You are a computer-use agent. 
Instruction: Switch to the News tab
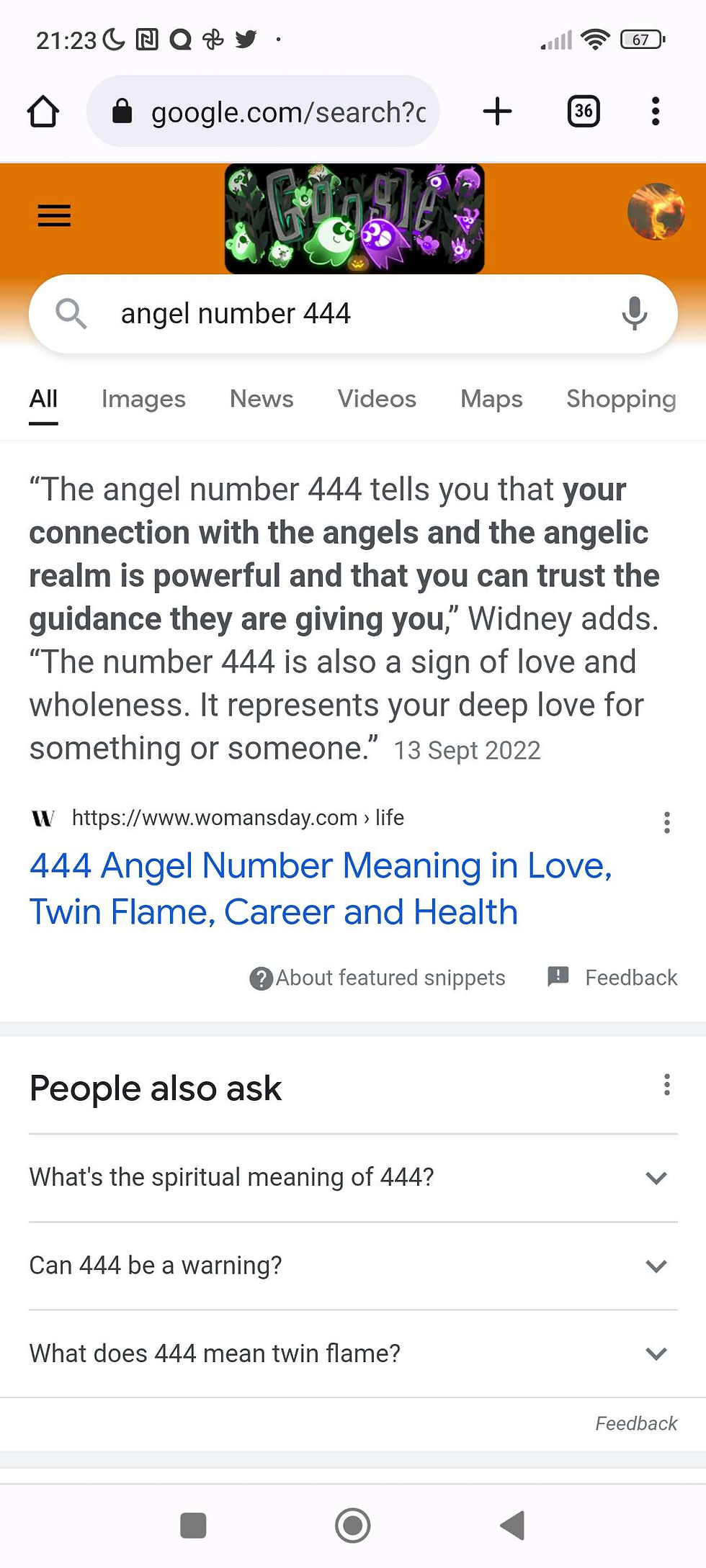pos(262,399)
